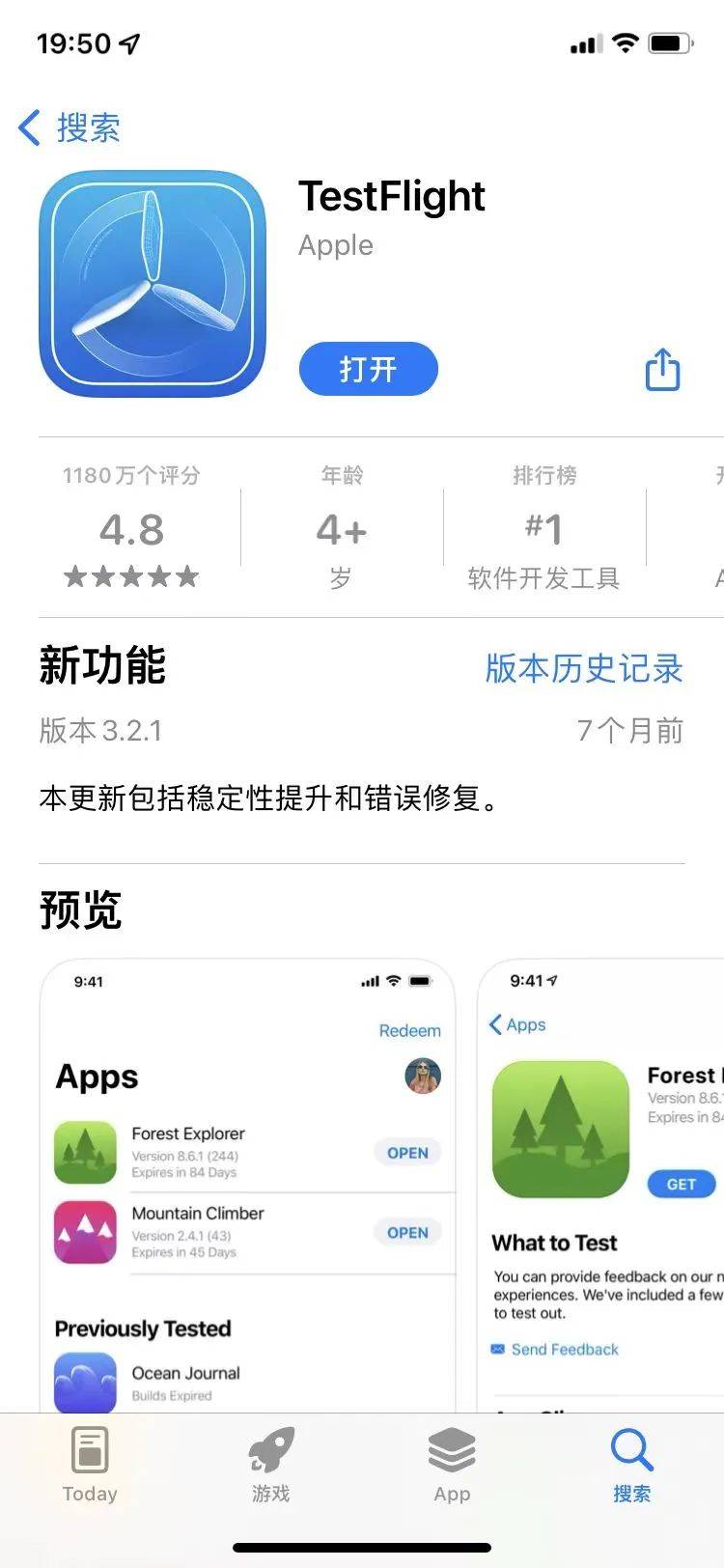View the 4.8 ratings and reviews
The height and width of the screenshot is (1568, 724).
pos(131,529)
